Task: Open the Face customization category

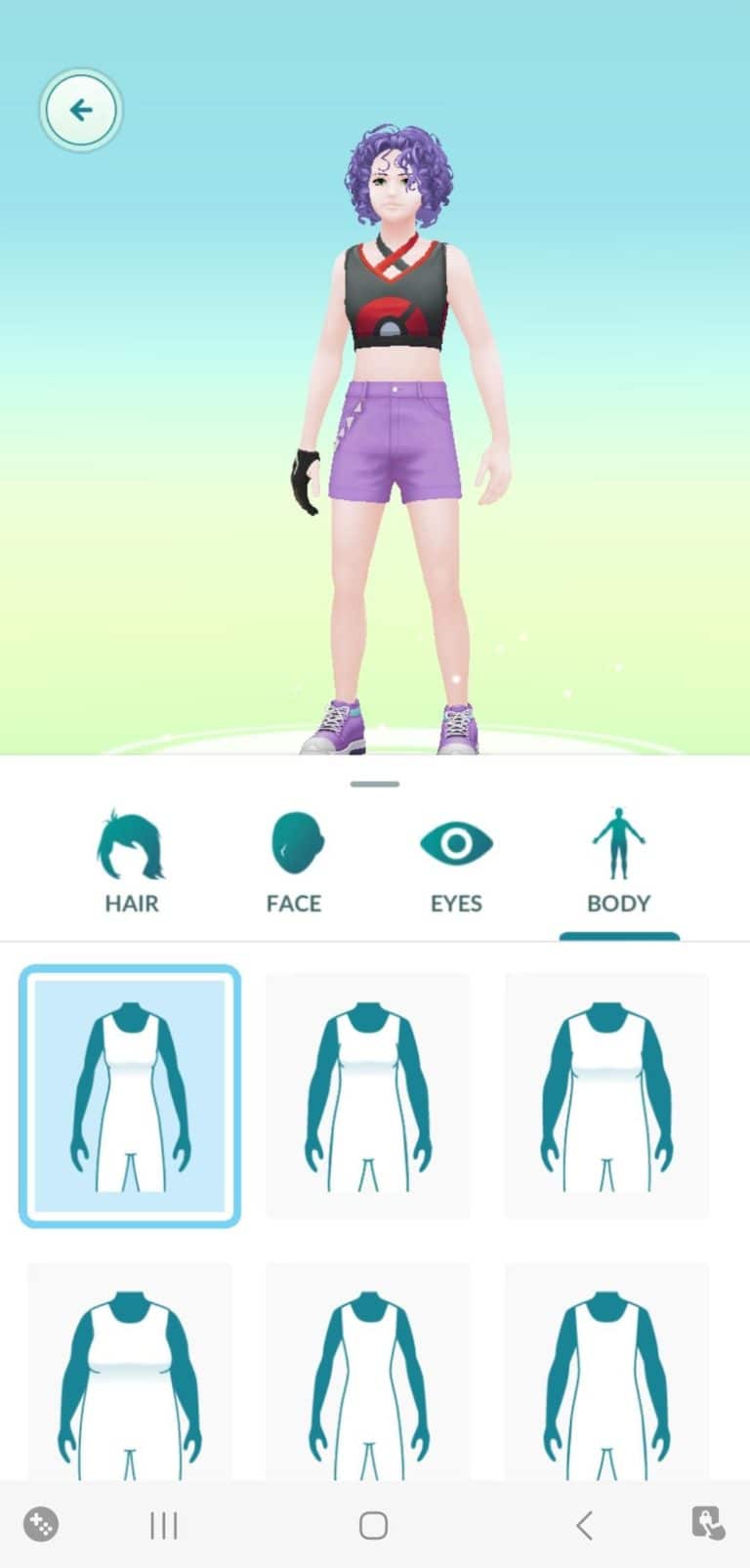Action: 293,860
